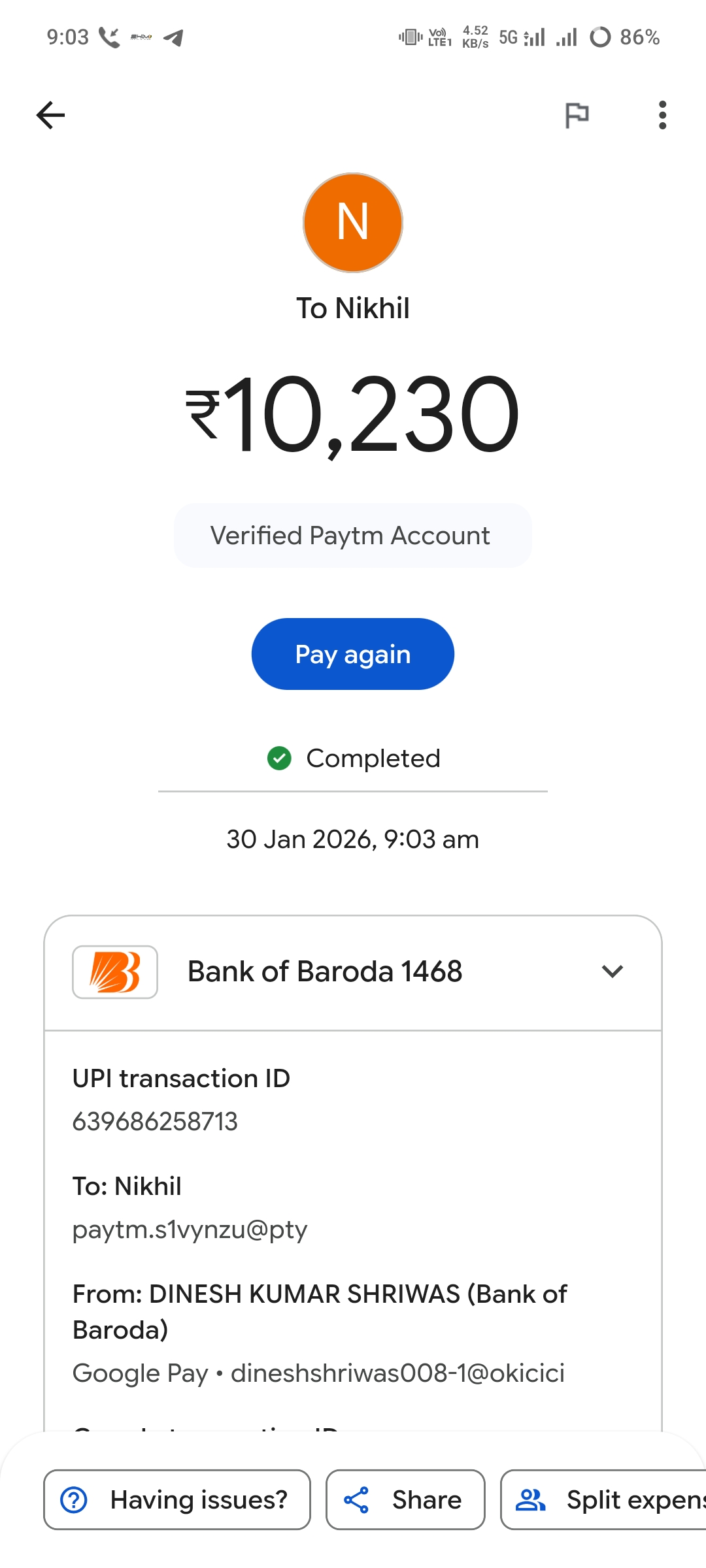Go back using the arrow icon
Screen dimensions: 706x1568
[50, 116]
